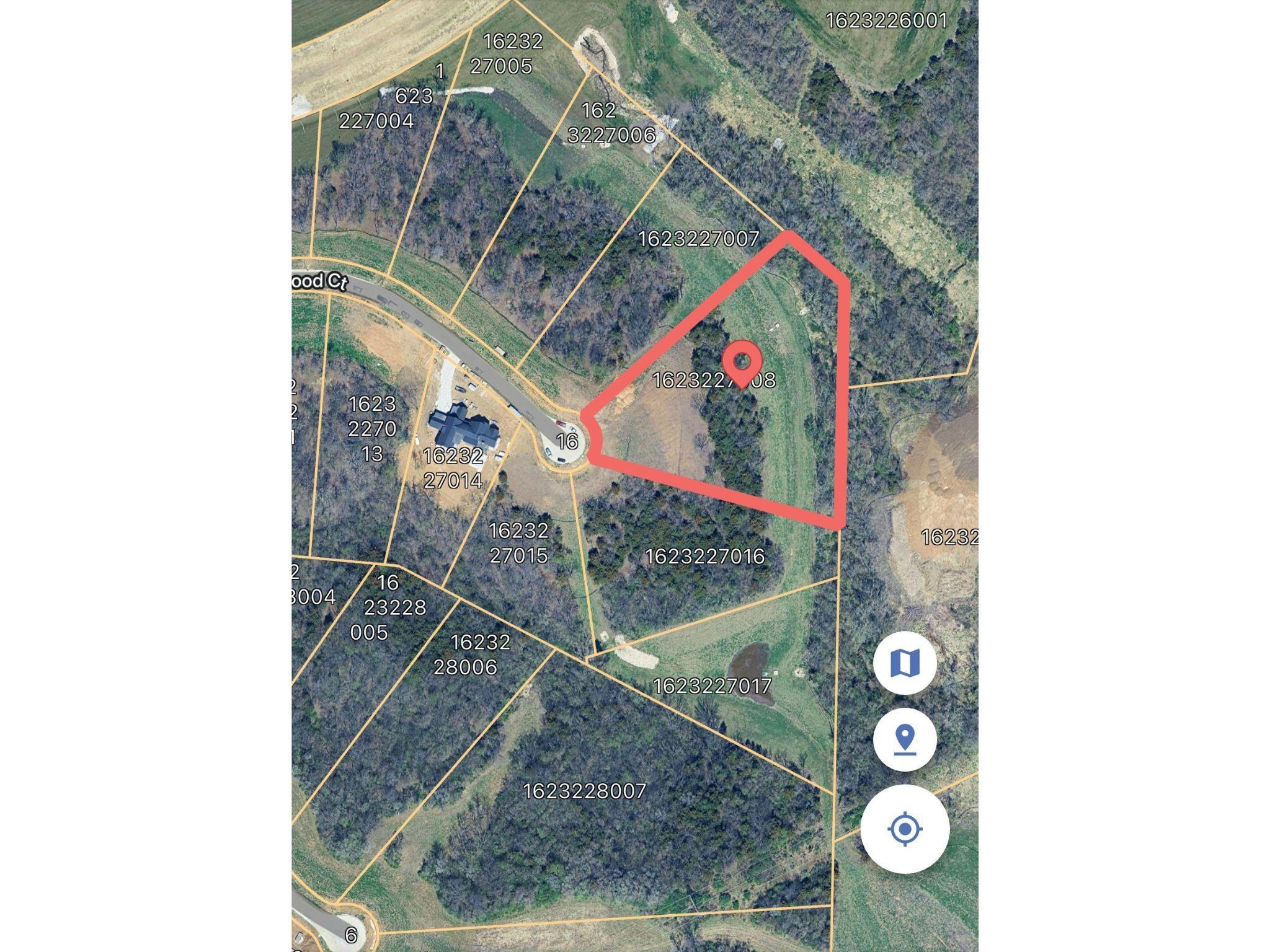Image resolution: width=1270 pixels, height=952 pixels.
Task: Tap the drop pin location button
Action: 905,739
